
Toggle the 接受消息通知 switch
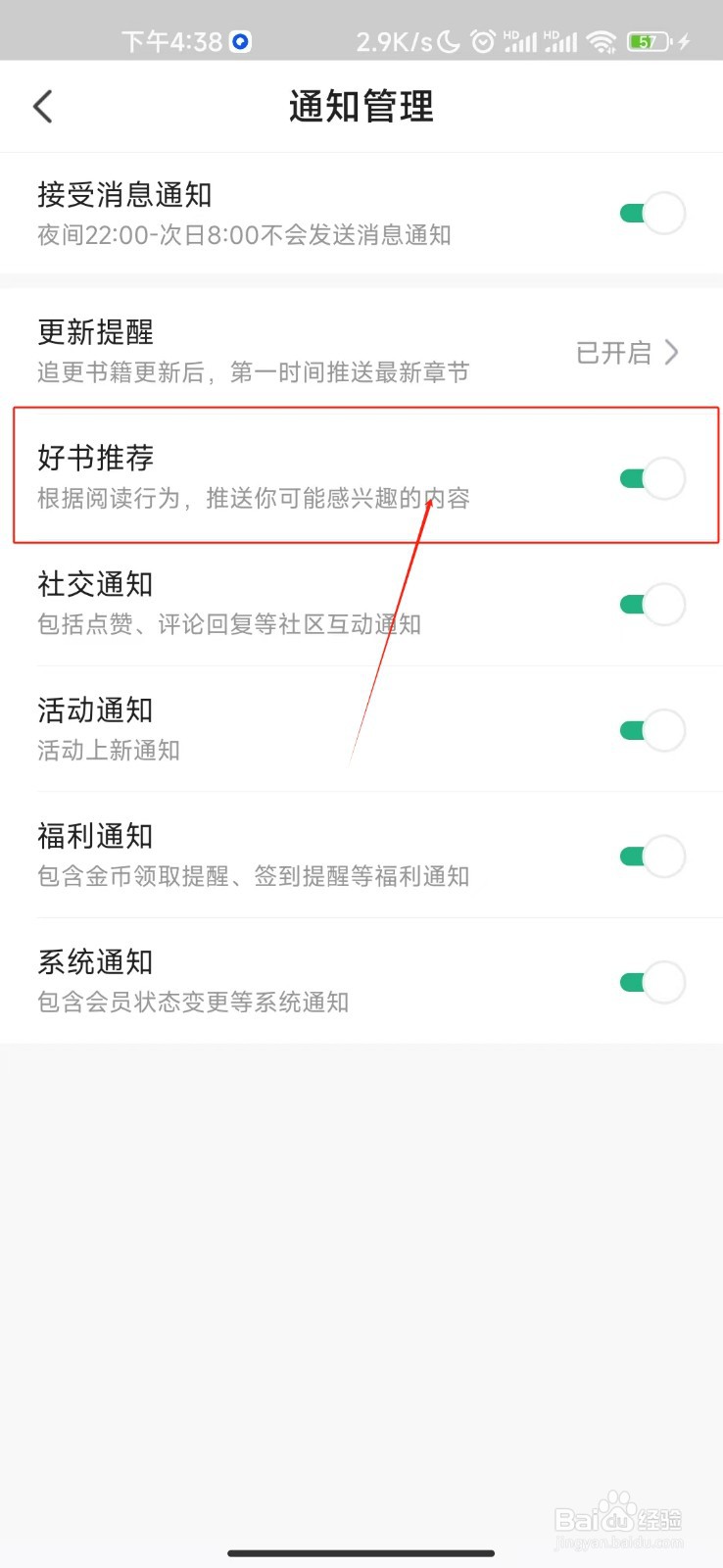[x=651, y=213]
